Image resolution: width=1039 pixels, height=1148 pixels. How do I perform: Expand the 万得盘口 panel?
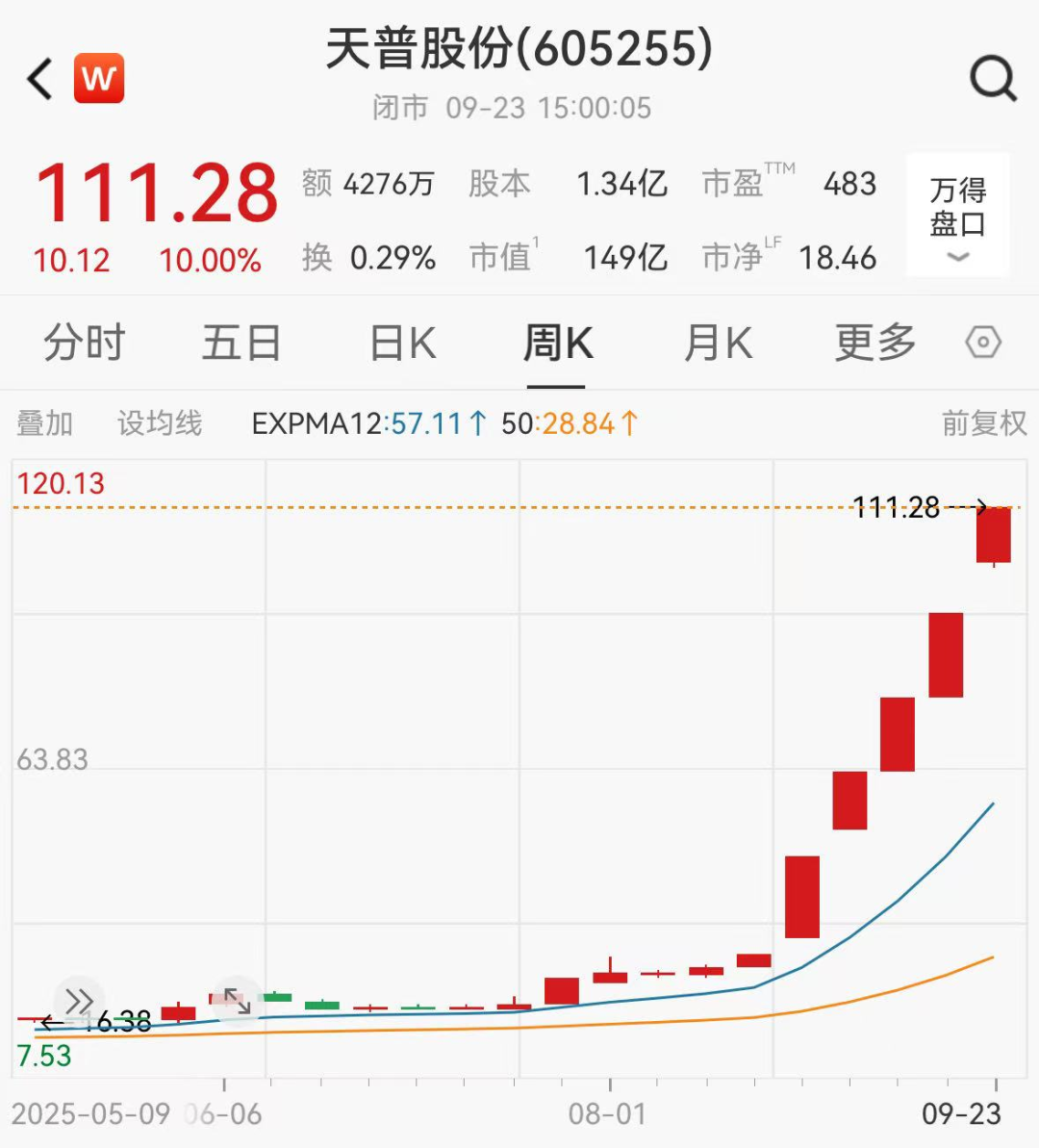(957, 217)
